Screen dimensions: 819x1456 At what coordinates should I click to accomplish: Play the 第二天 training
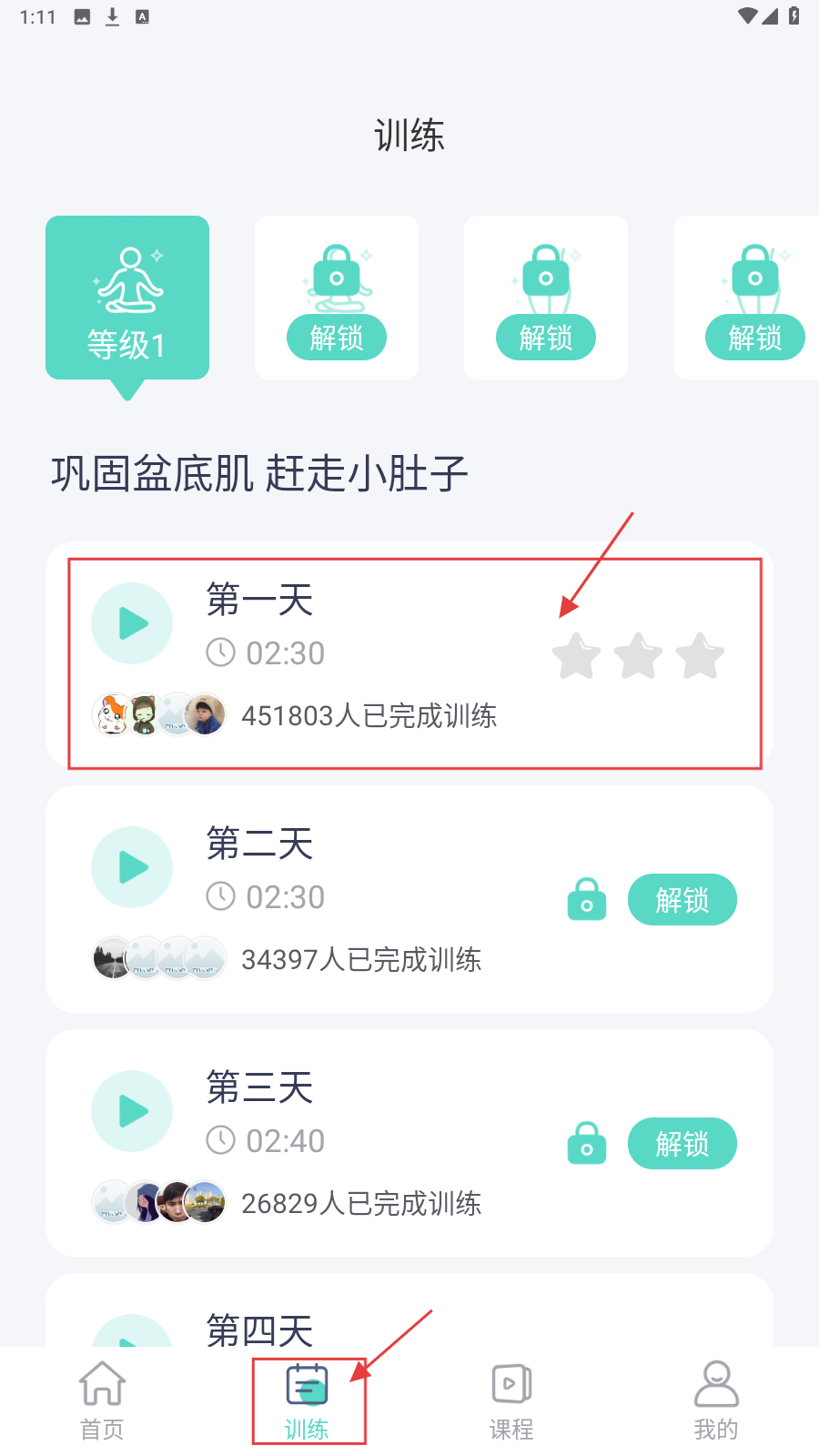[132, 867]
